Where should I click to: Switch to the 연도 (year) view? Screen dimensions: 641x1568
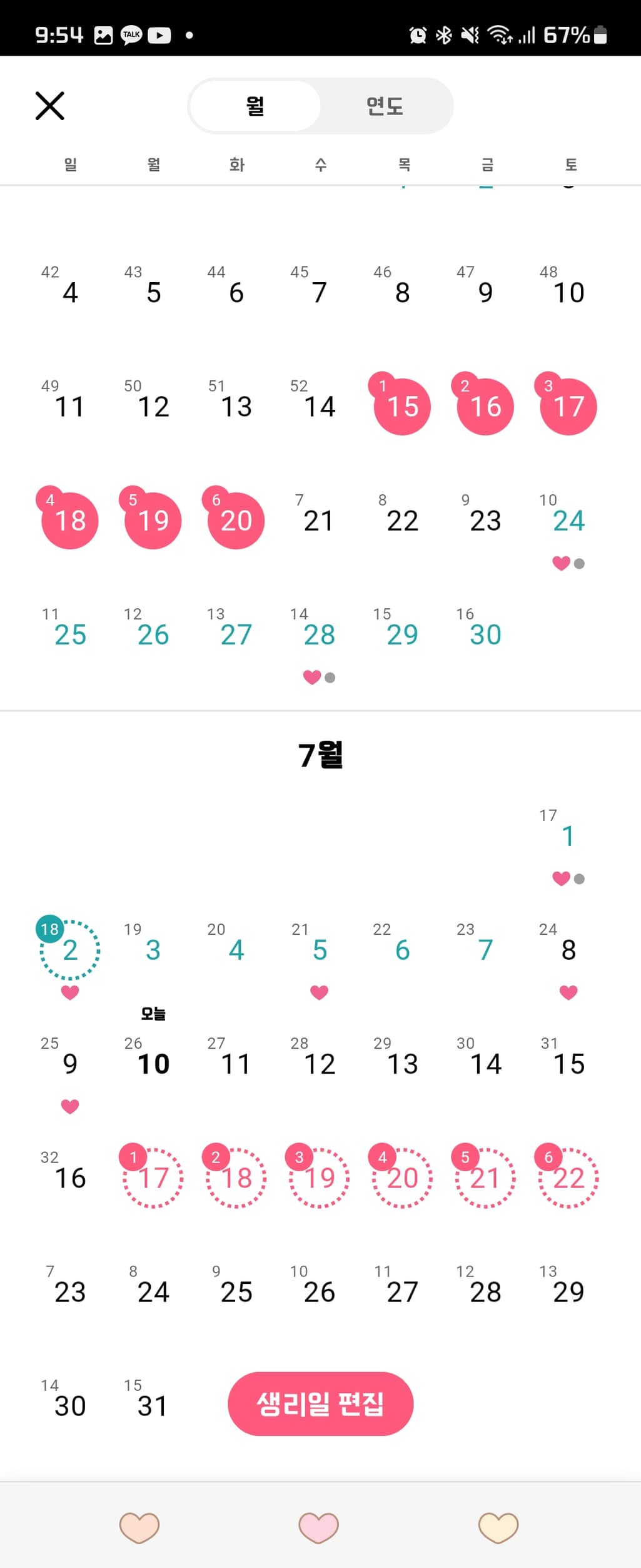pyautogui.click(x=385, y=106)
